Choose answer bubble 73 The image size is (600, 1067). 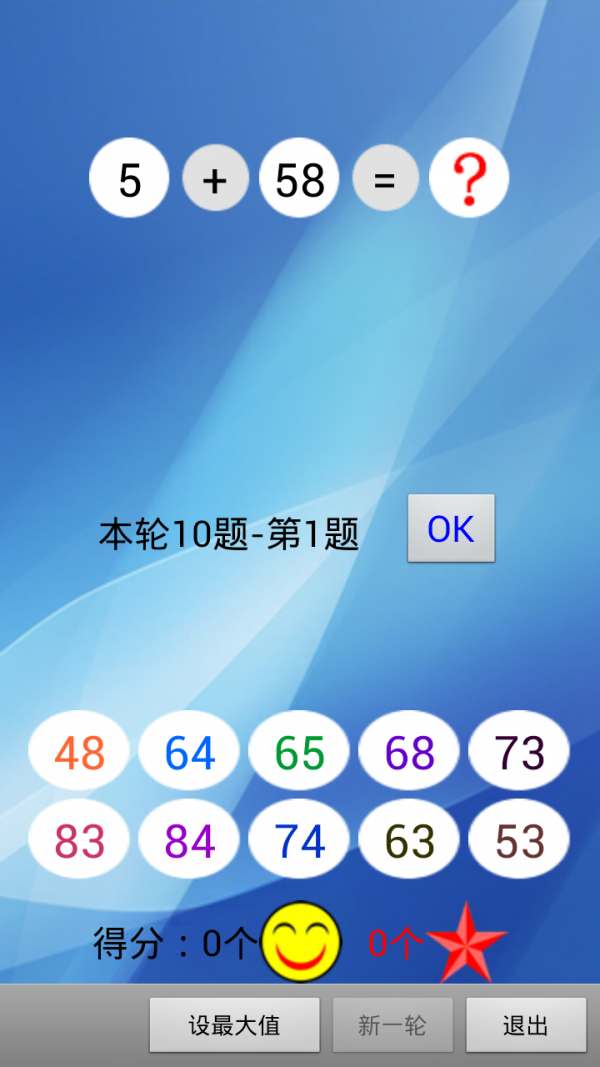coord(519,752)
